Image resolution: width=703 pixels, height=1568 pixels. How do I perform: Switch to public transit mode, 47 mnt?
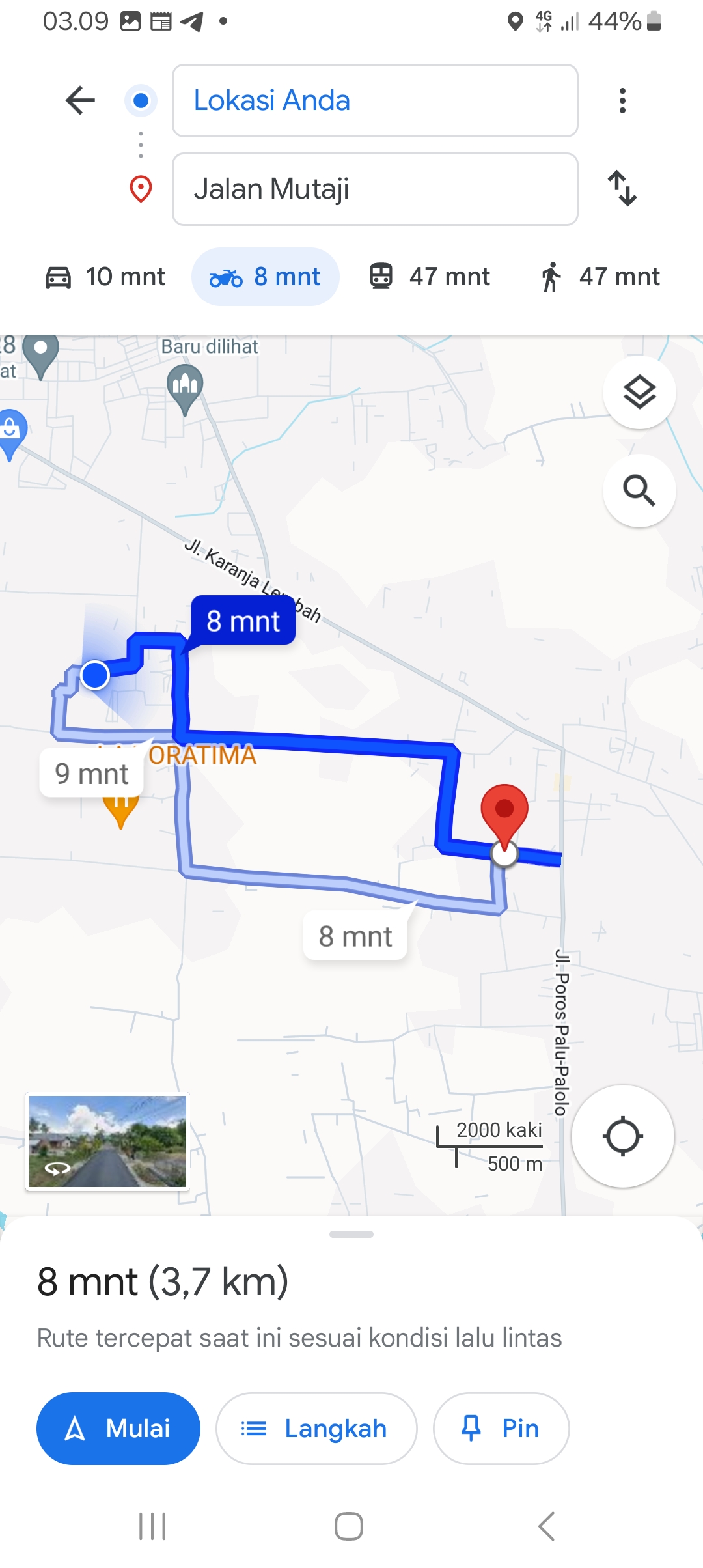click(429, 277)
